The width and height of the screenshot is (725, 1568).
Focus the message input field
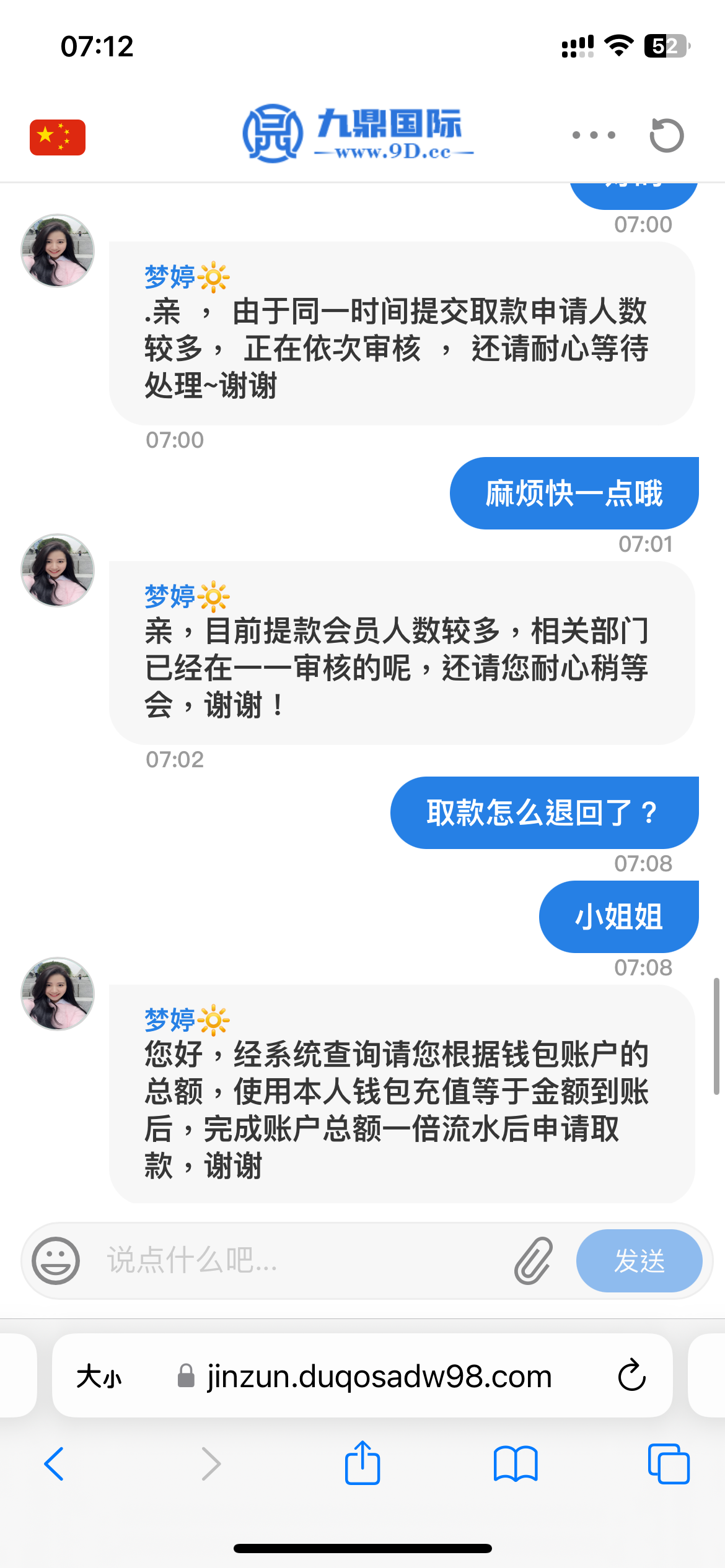point(297,1261)
